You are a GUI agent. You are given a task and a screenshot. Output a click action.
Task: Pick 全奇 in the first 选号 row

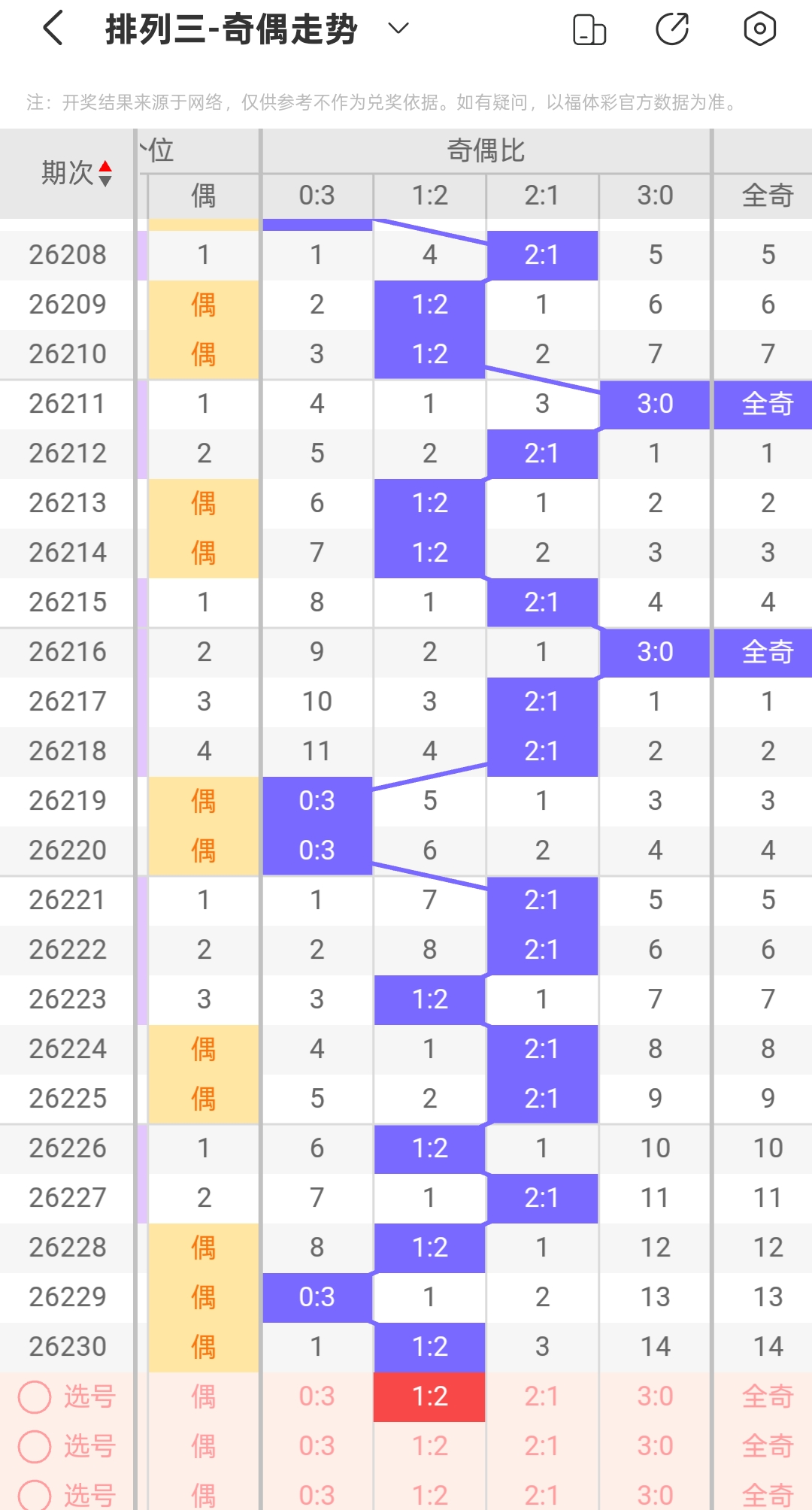[768, 1396]
